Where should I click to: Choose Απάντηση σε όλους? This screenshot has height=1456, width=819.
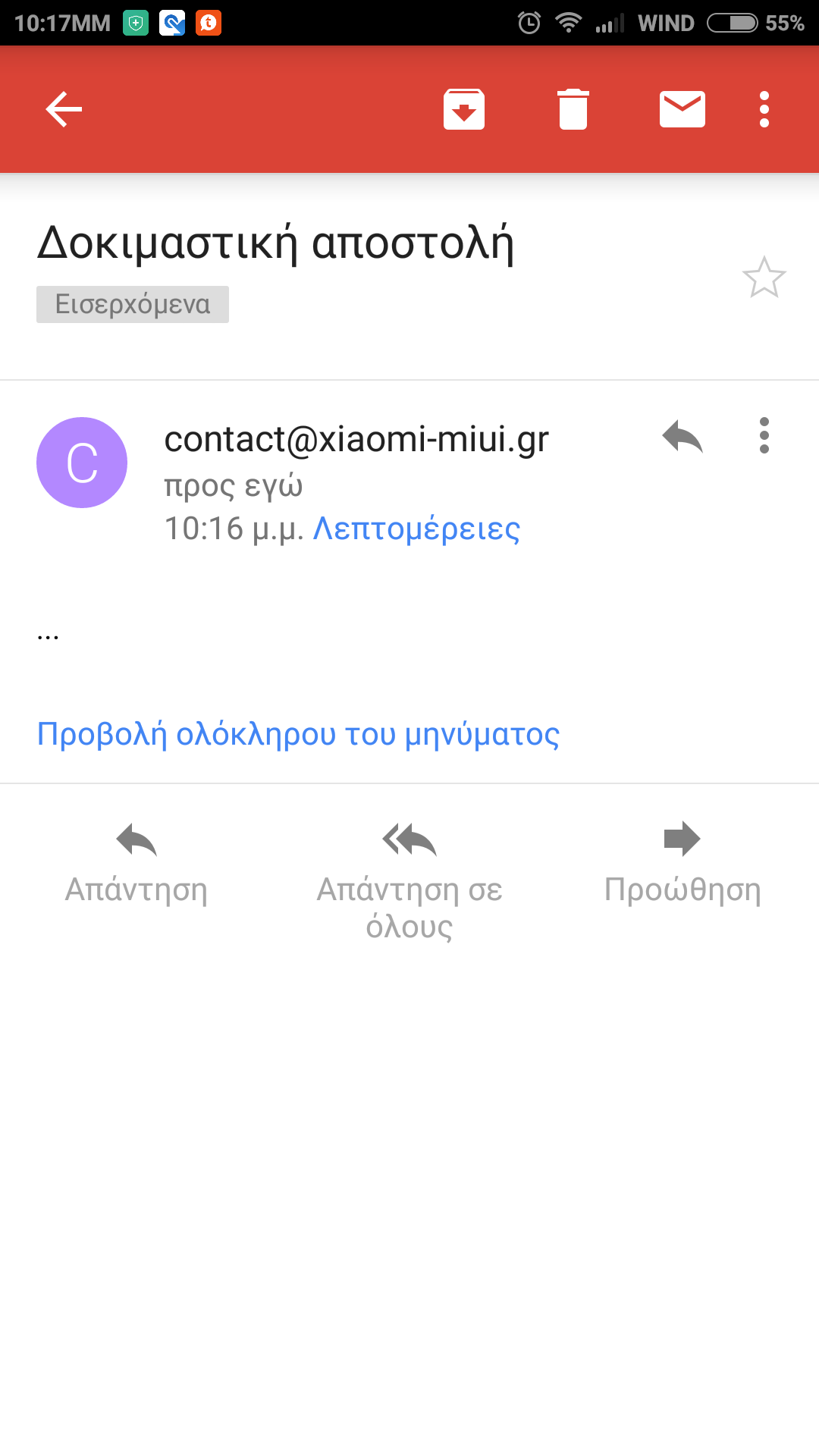pyautogui.click(x=409, y=880)
